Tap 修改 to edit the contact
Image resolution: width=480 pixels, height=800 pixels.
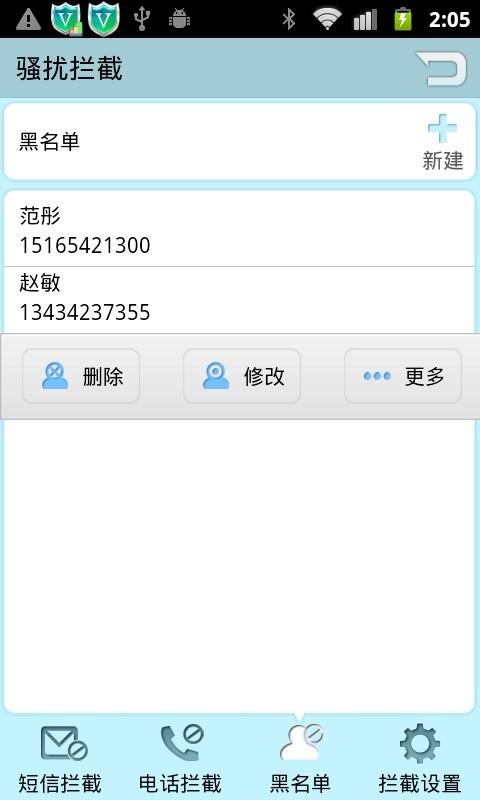242,377
